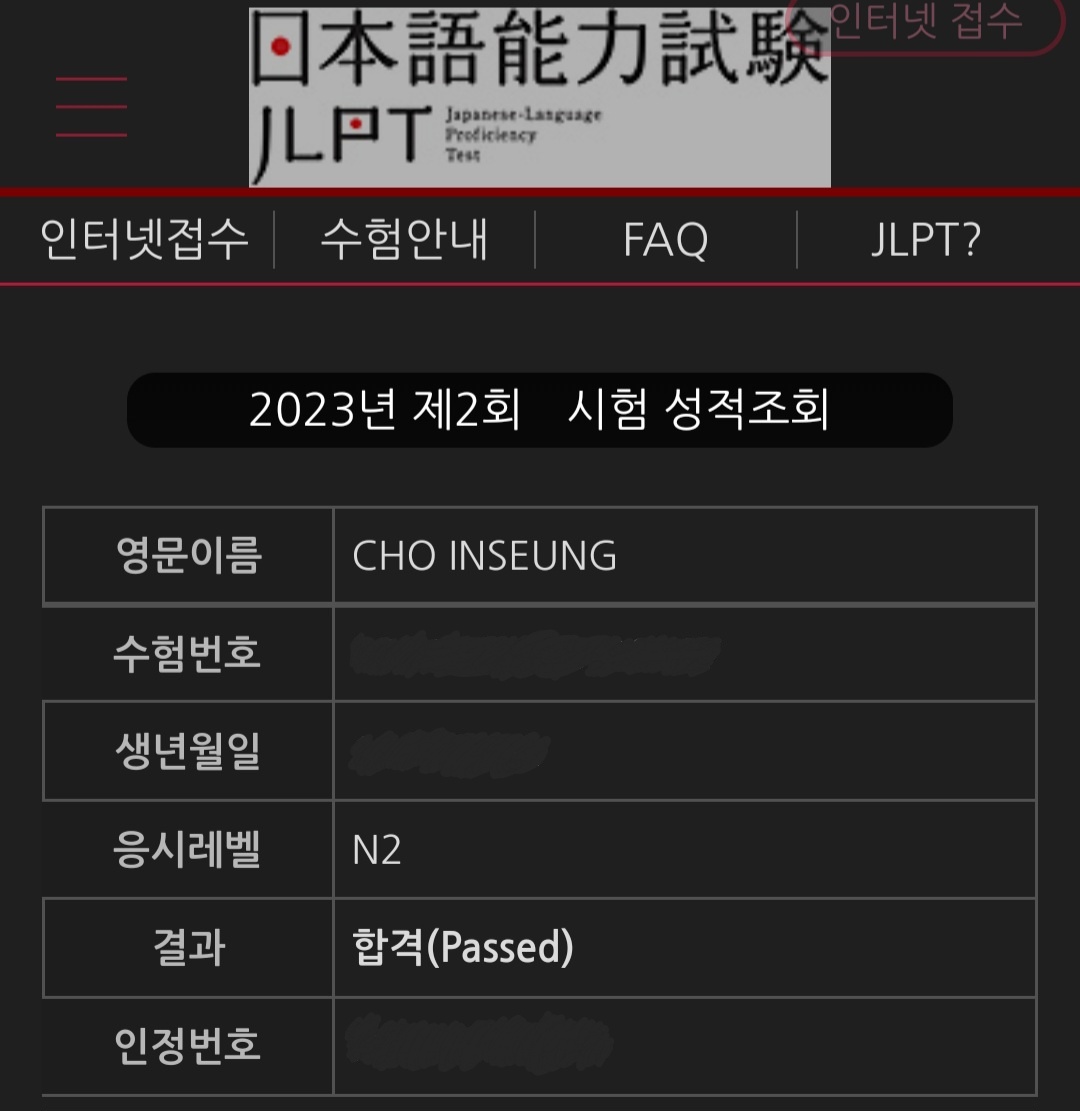
Task: Switch to the 인터넷접수 menu tab
Action: [x=144, y=240]
